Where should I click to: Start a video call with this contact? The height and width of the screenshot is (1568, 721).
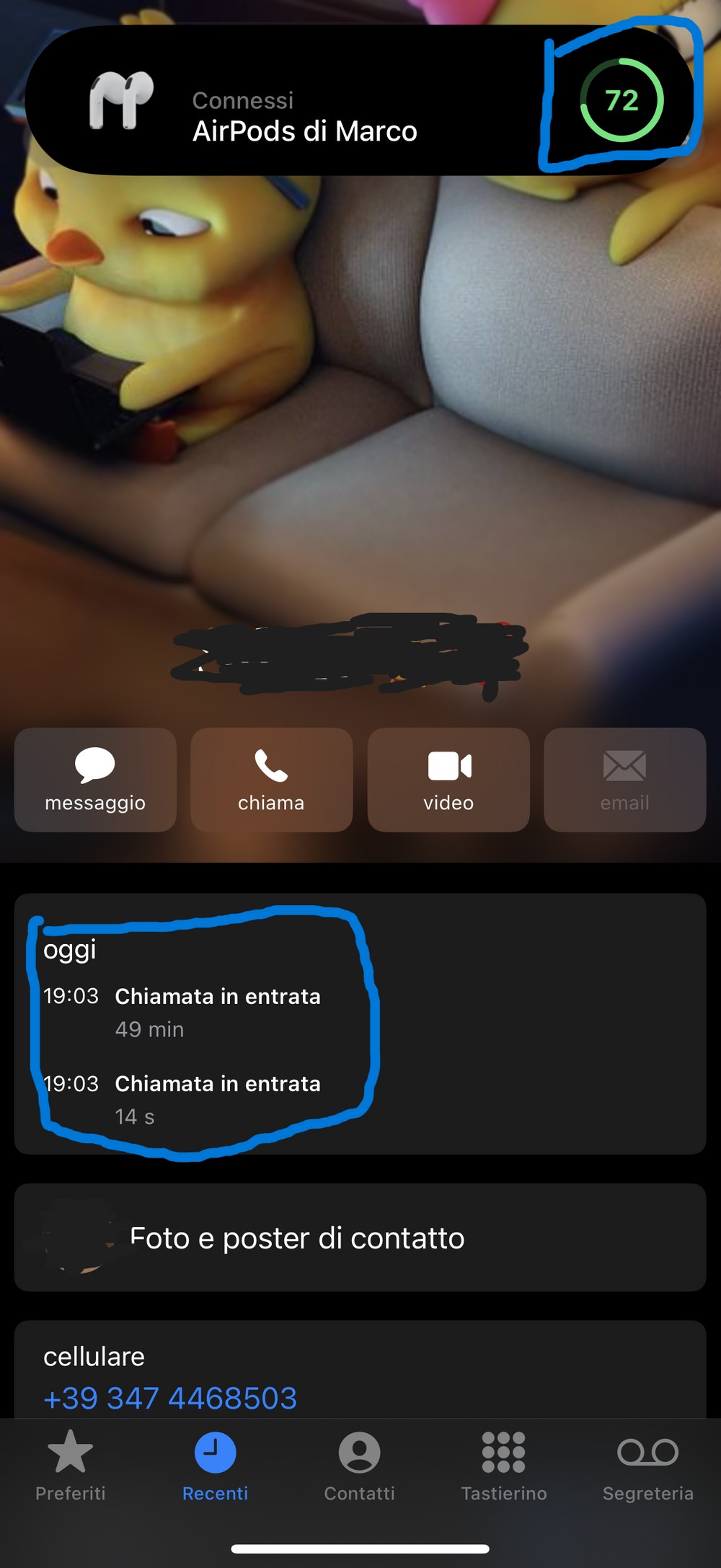tap(448, 780)
